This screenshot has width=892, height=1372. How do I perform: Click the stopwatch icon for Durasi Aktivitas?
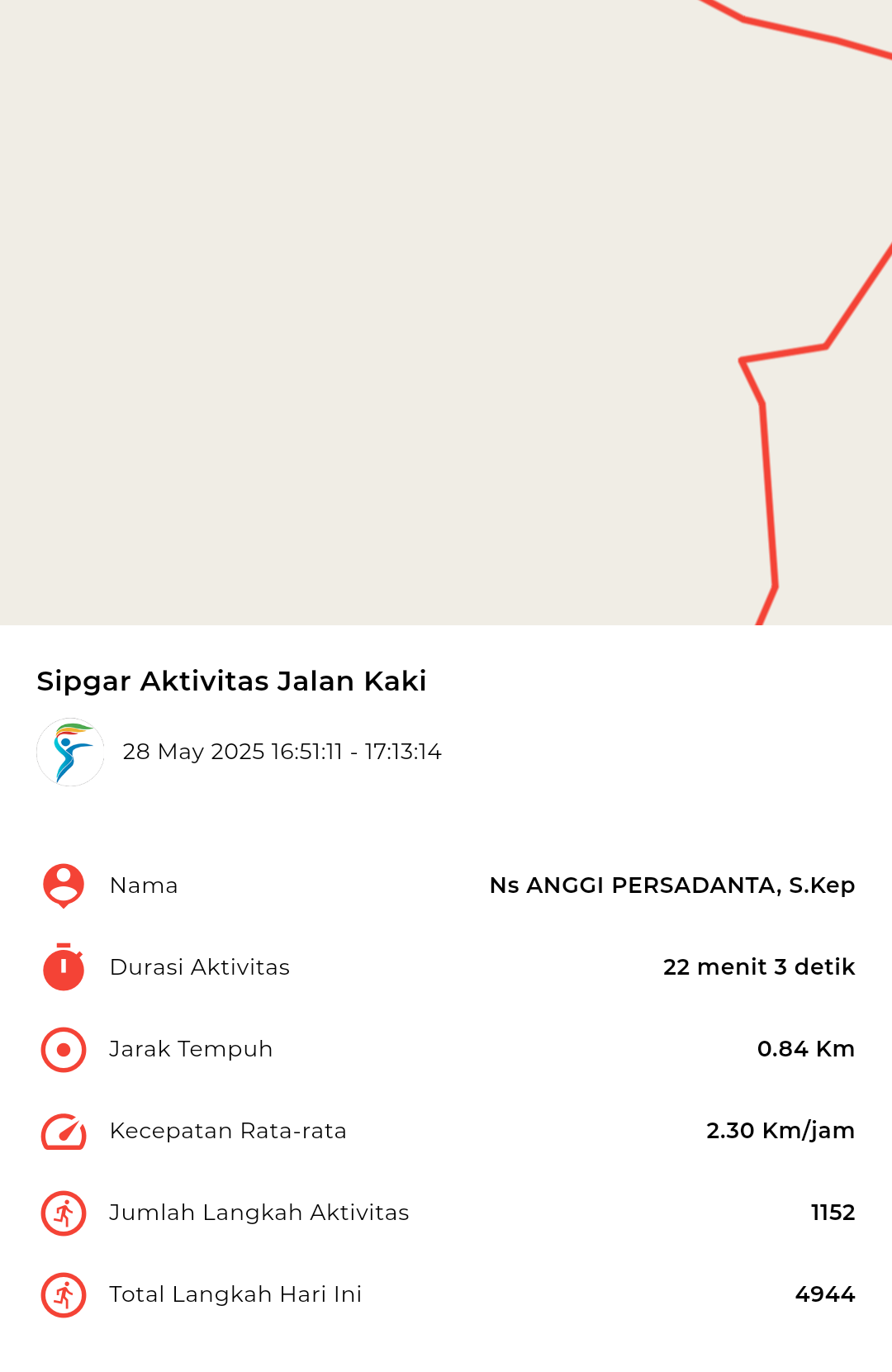63,967
